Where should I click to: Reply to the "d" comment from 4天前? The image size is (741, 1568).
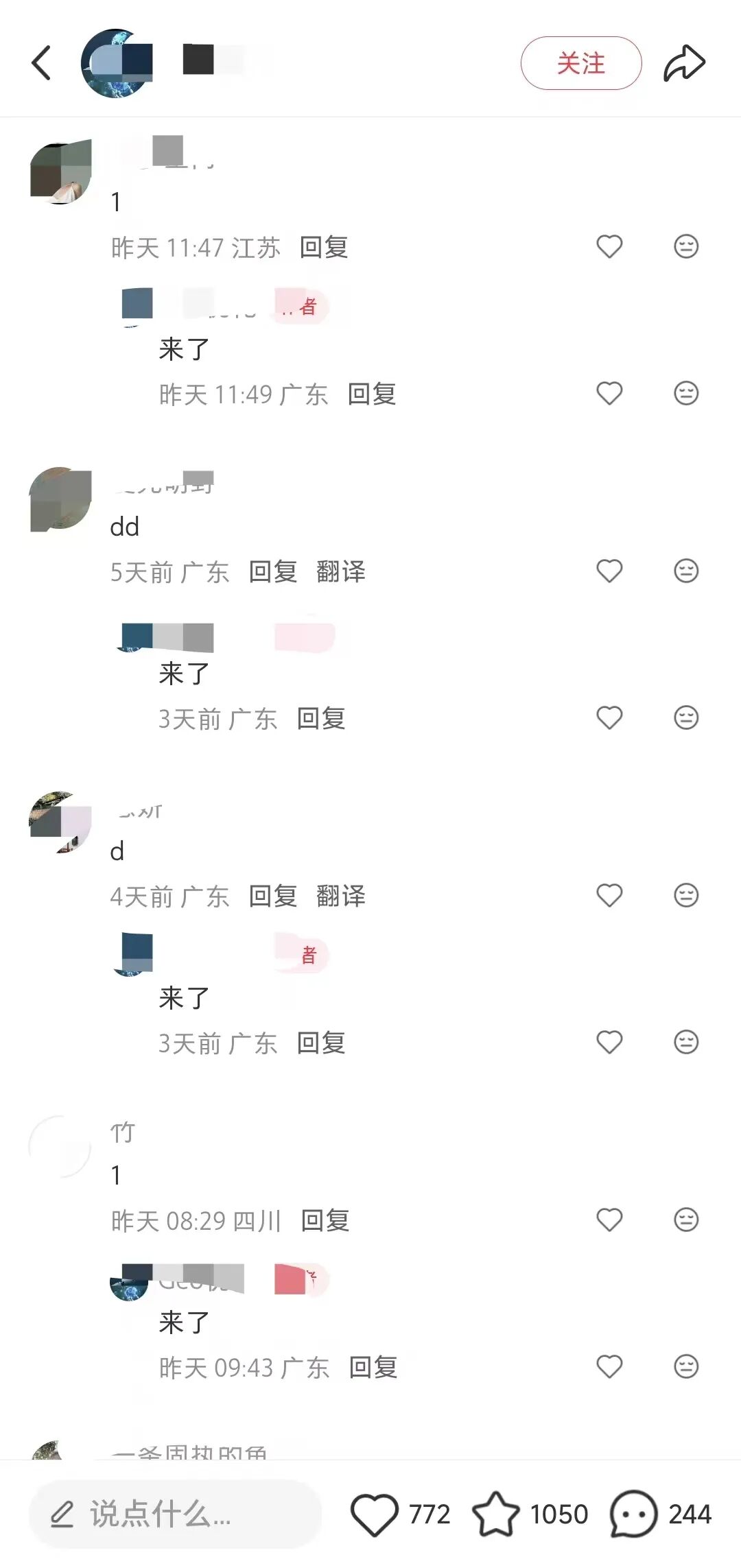(273, 896)
